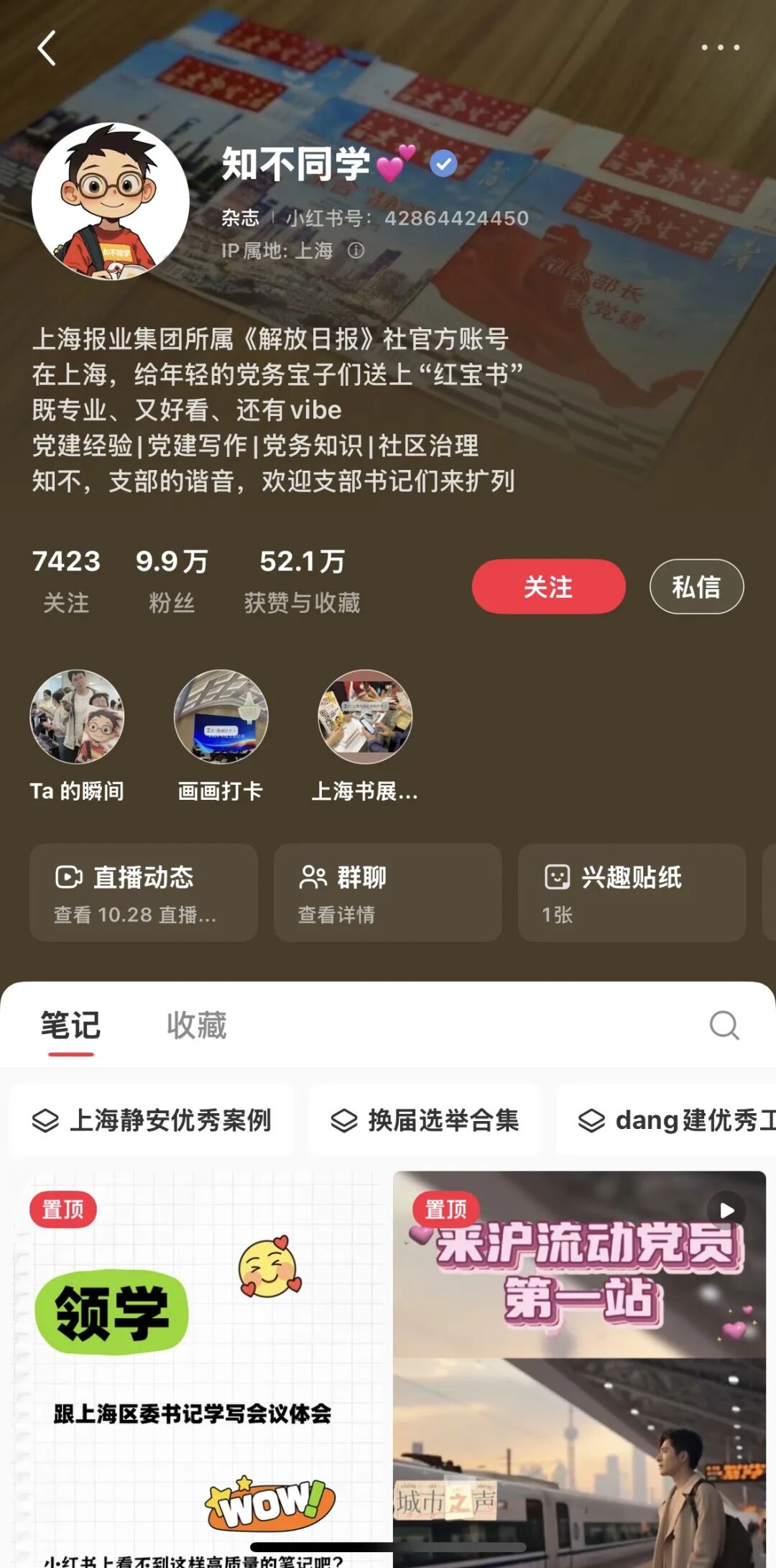Switch to the 收藏 tab
Image resolution: width=776 pixels, height=1568 pixels.
point(196,1025)
